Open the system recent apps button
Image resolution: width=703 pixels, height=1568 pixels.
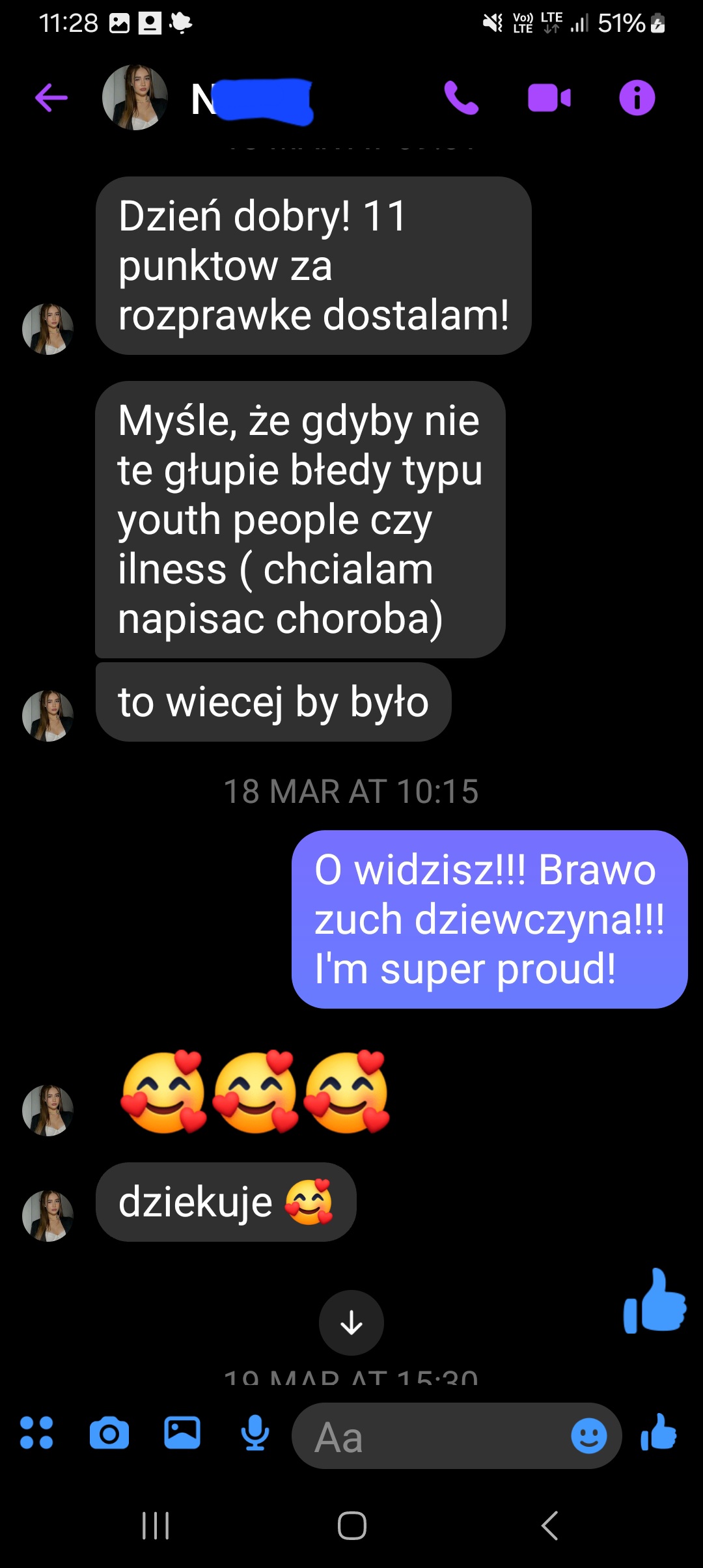tap(156, 1525)
